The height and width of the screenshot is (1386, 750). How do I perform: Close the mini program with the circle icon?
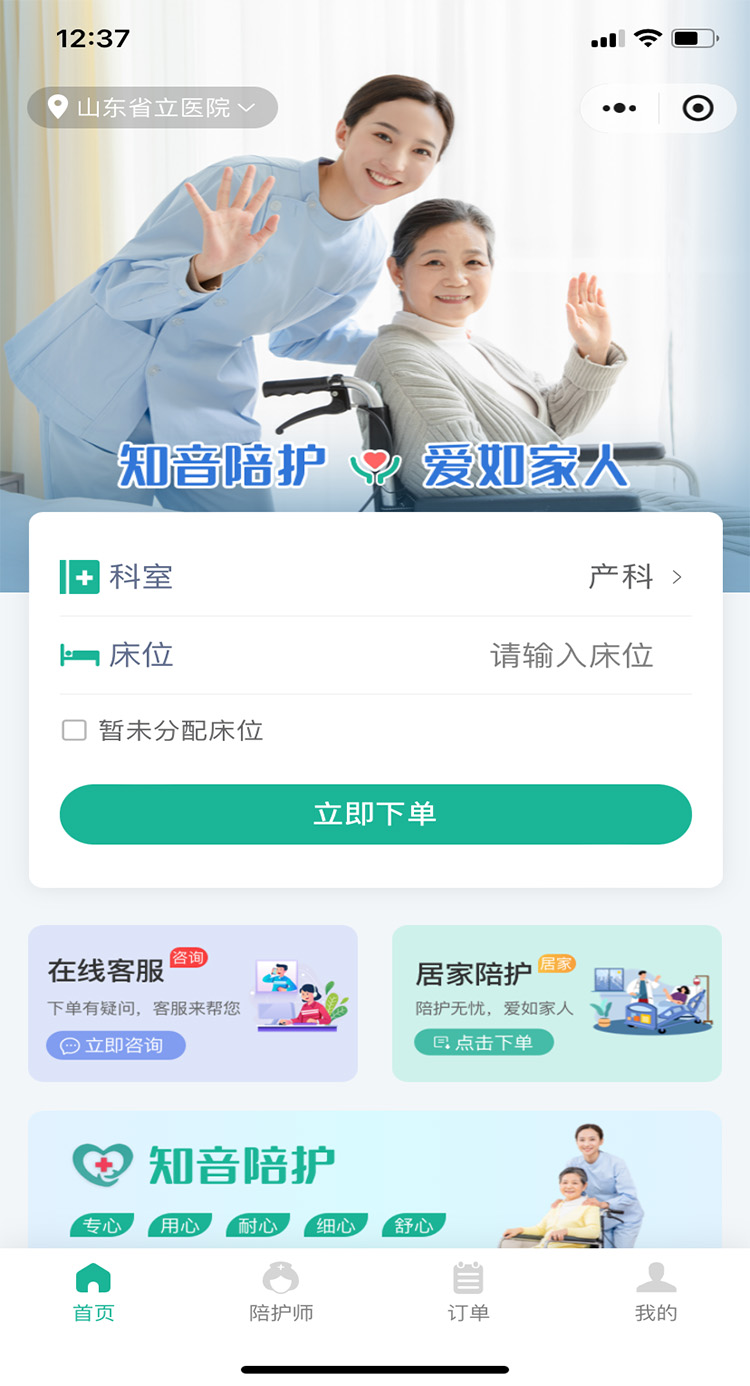697,108
